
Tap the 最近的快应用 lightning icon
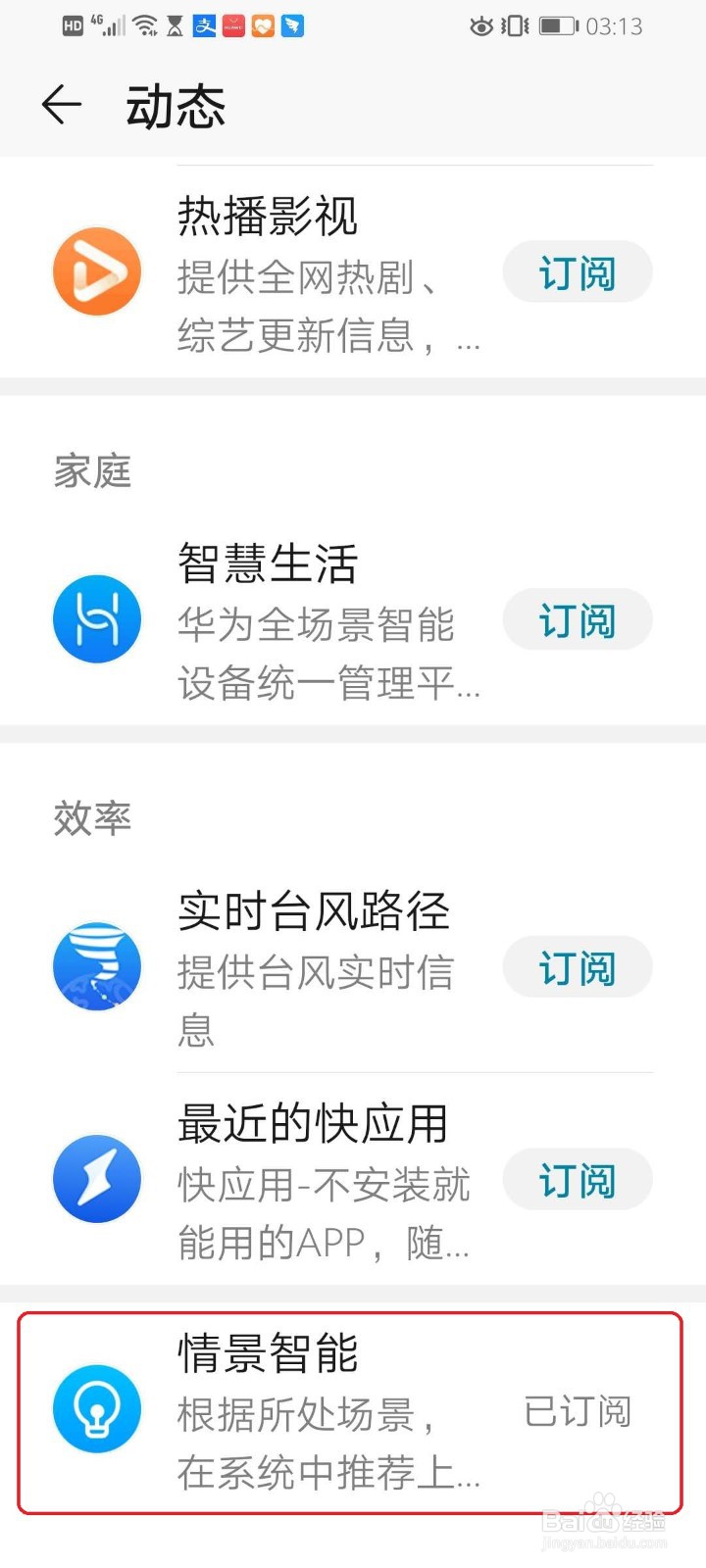[97, 1179]
